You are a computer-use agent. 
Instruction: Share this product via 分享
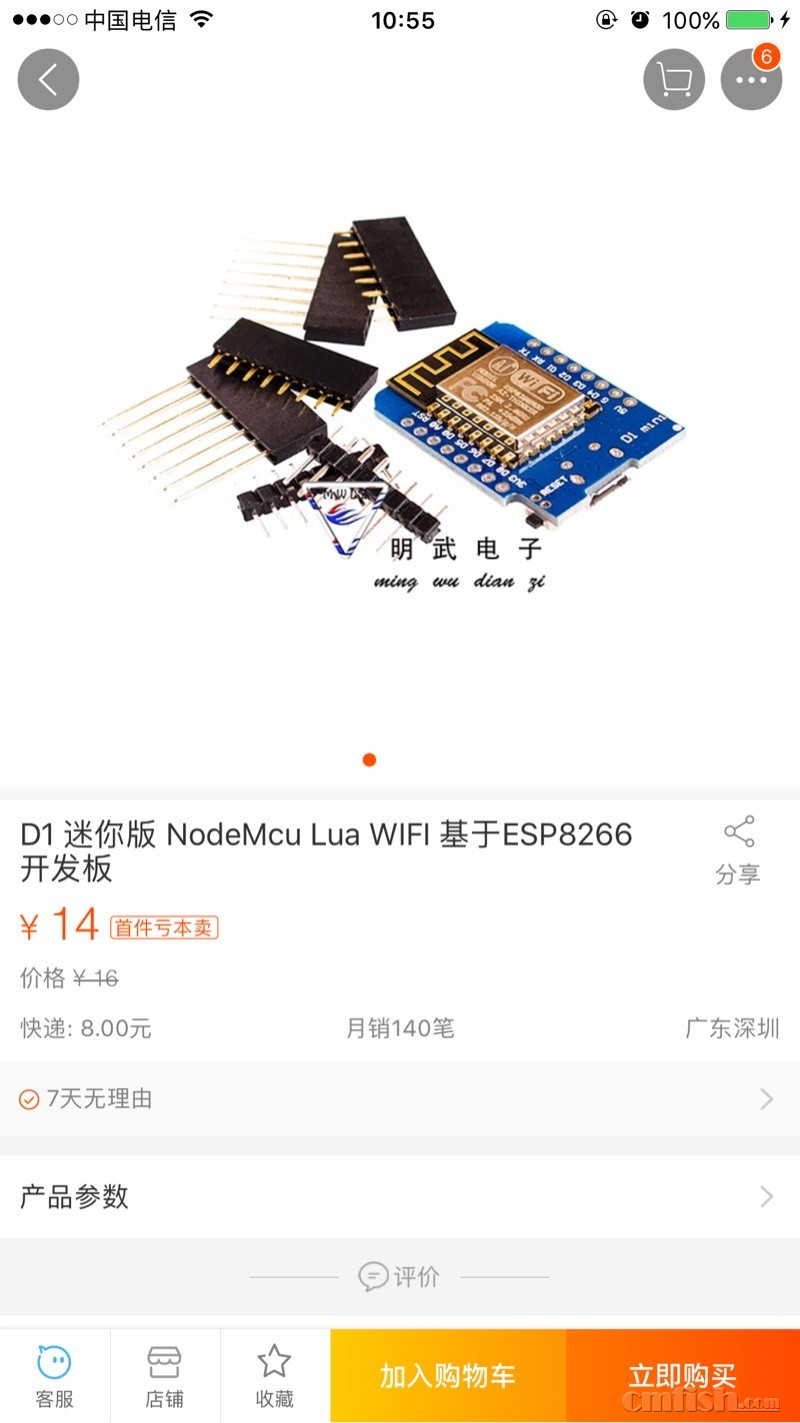click(x=738, y=850)
